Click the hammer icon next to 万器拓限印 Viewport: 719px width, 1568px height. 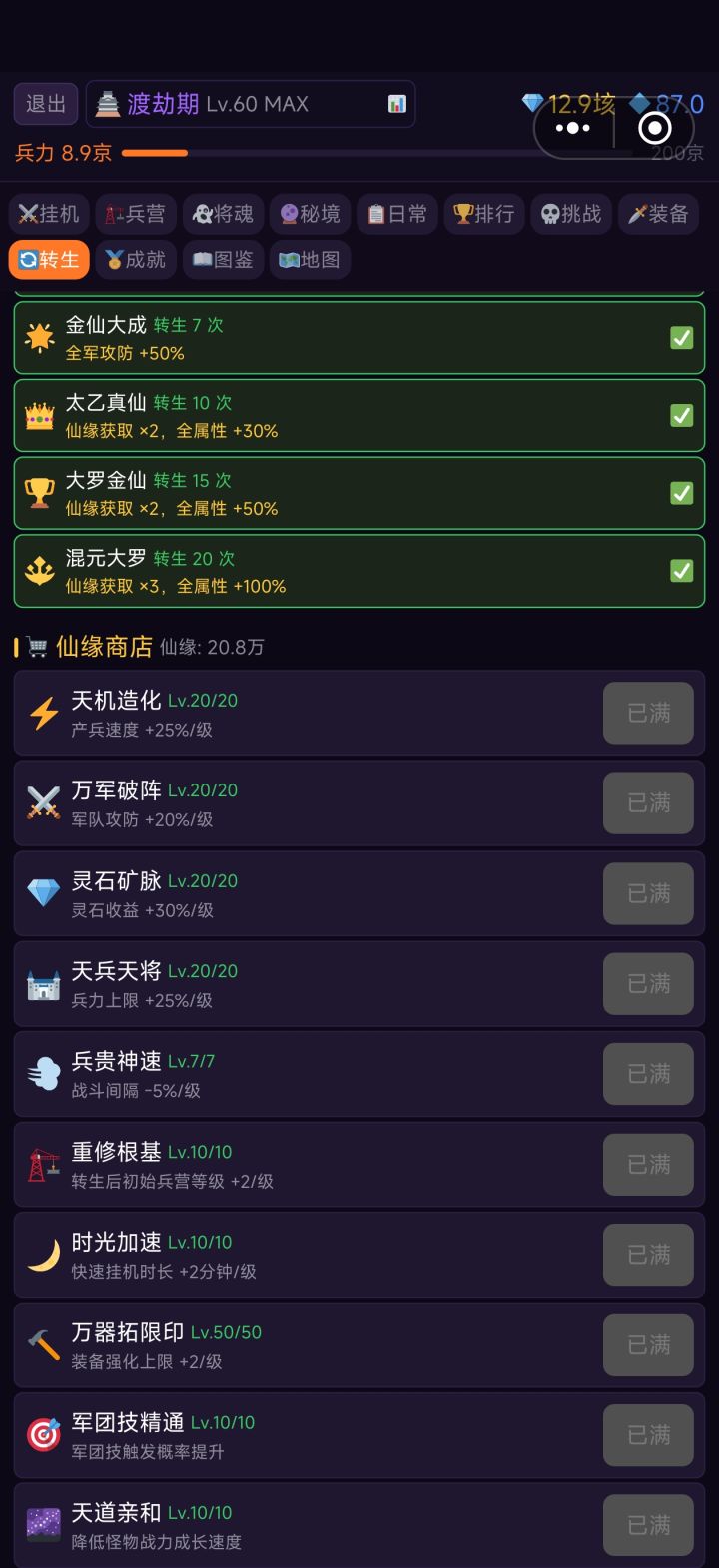pyautogui.click(x=42, y=1343)
